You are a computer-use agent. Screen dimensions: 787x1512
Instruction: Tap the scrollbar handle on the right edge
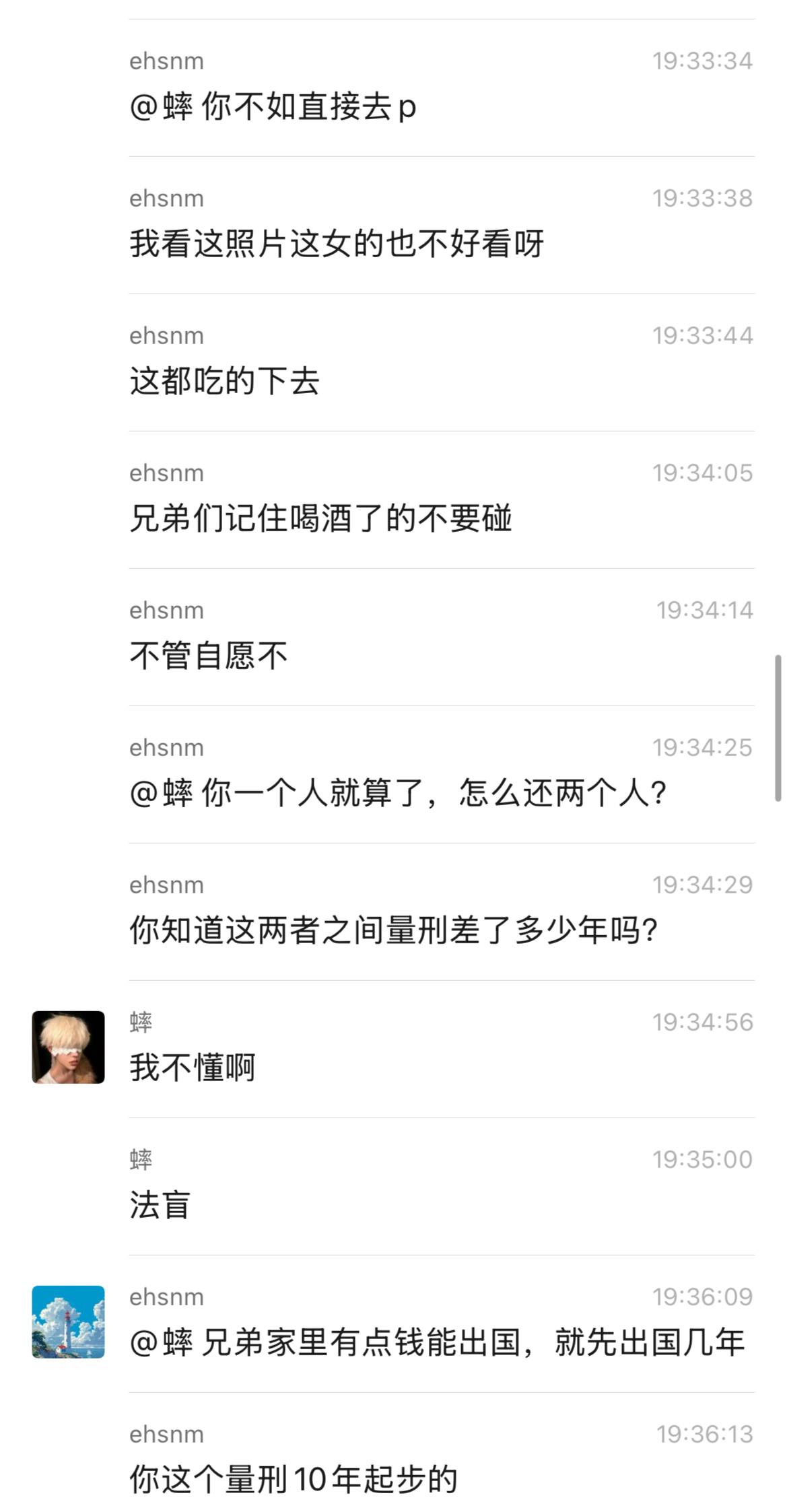(778, 728)
